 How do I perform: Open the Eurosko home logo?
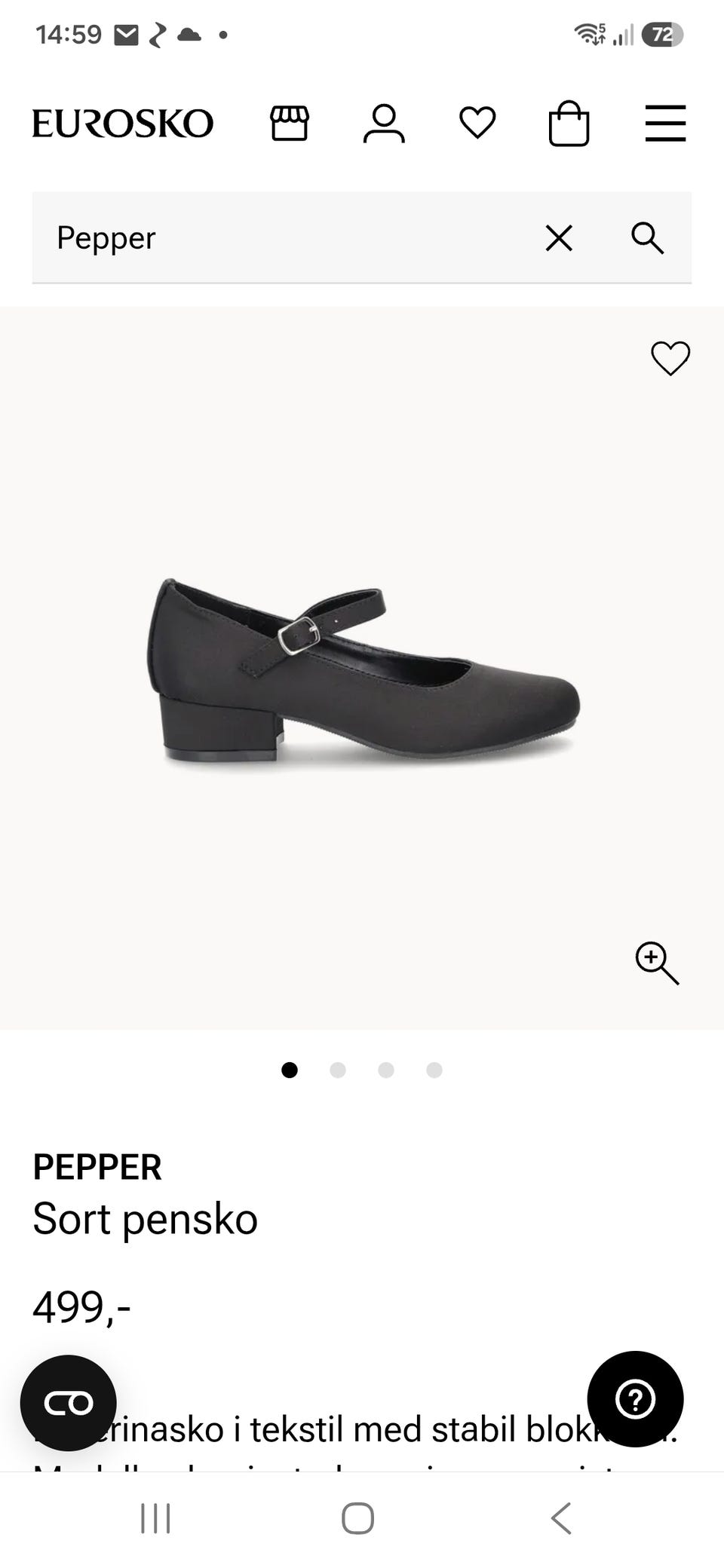coord(122,124)
